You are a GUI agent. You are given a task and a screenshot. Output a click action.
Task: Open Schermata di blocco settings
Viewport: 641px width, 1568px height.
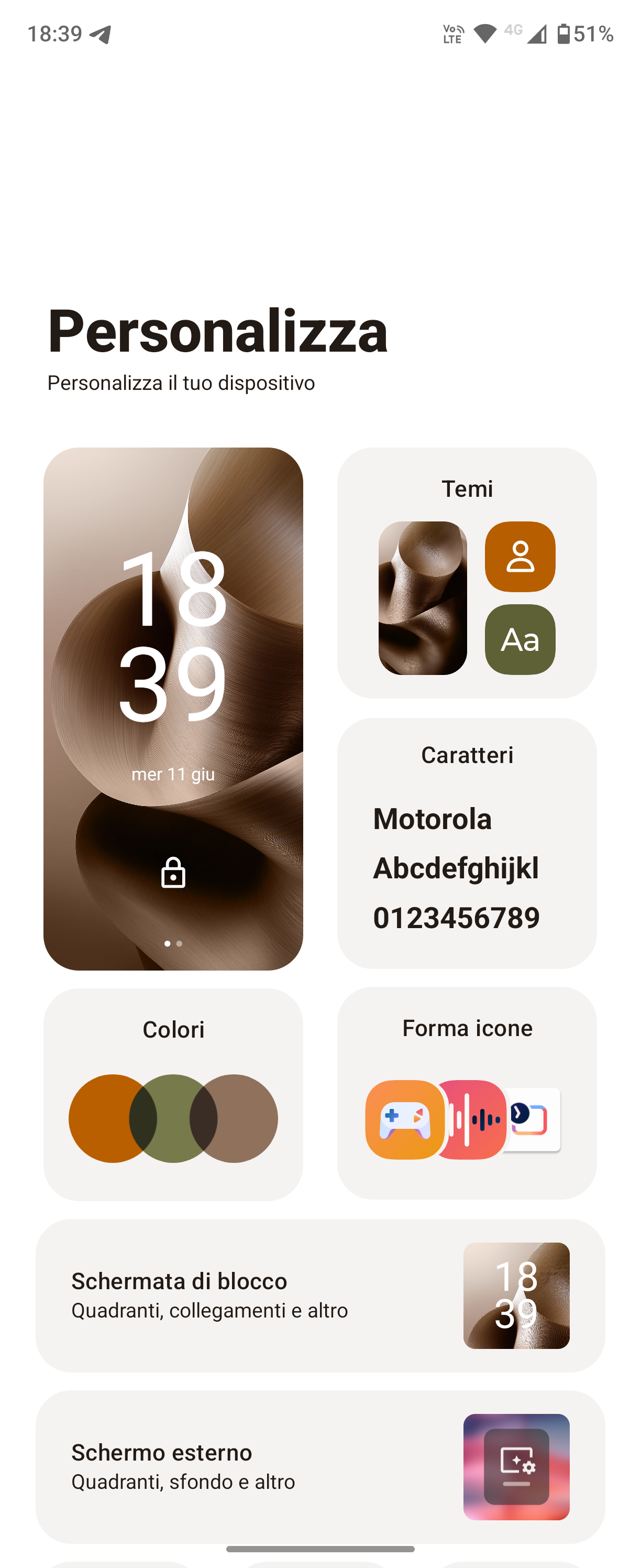(x=320, y=1294)
